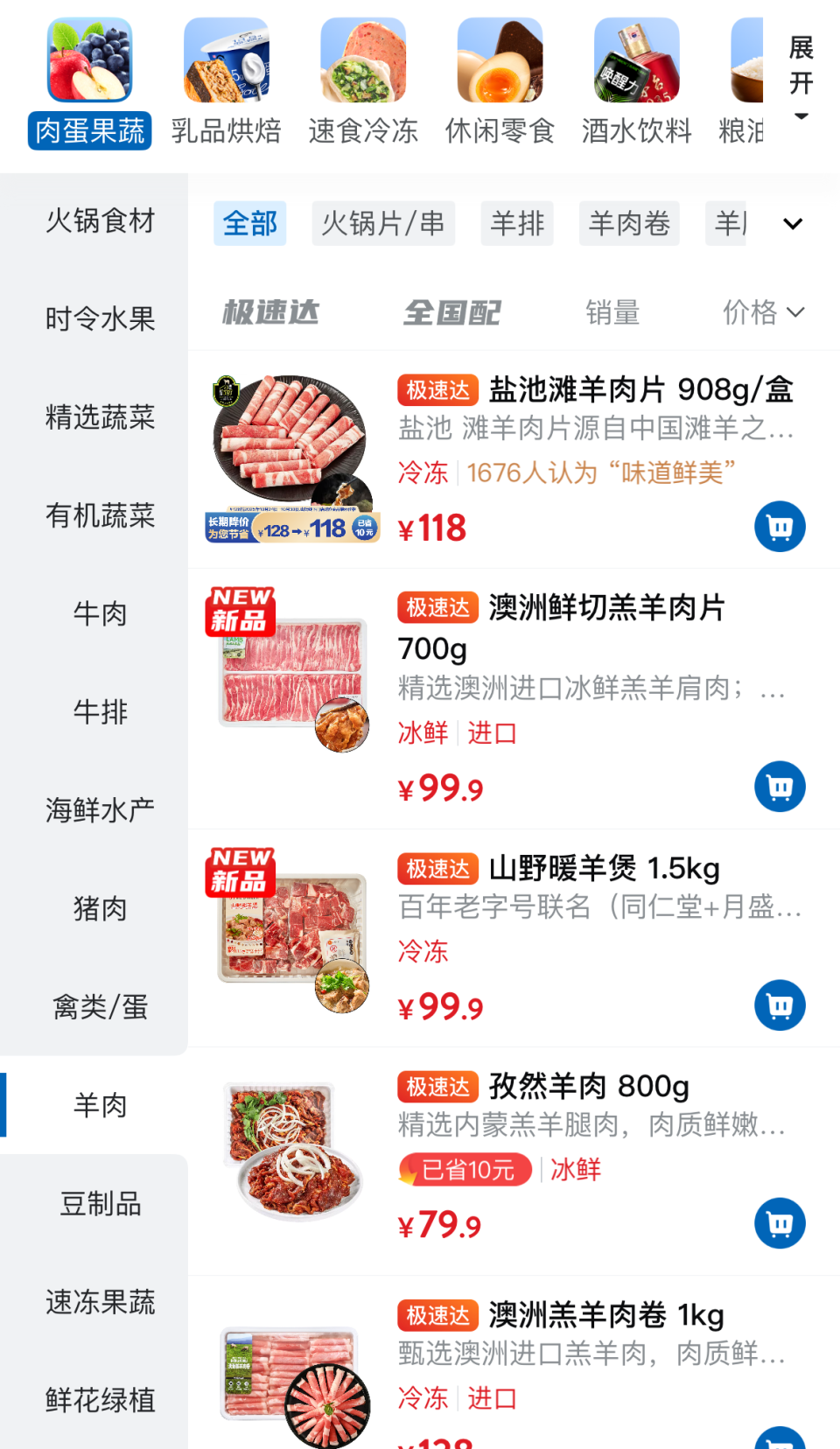Open the hidden filter chips with the chevron
The height and width of the screenshot is (1449, 840).
(793, 224)
